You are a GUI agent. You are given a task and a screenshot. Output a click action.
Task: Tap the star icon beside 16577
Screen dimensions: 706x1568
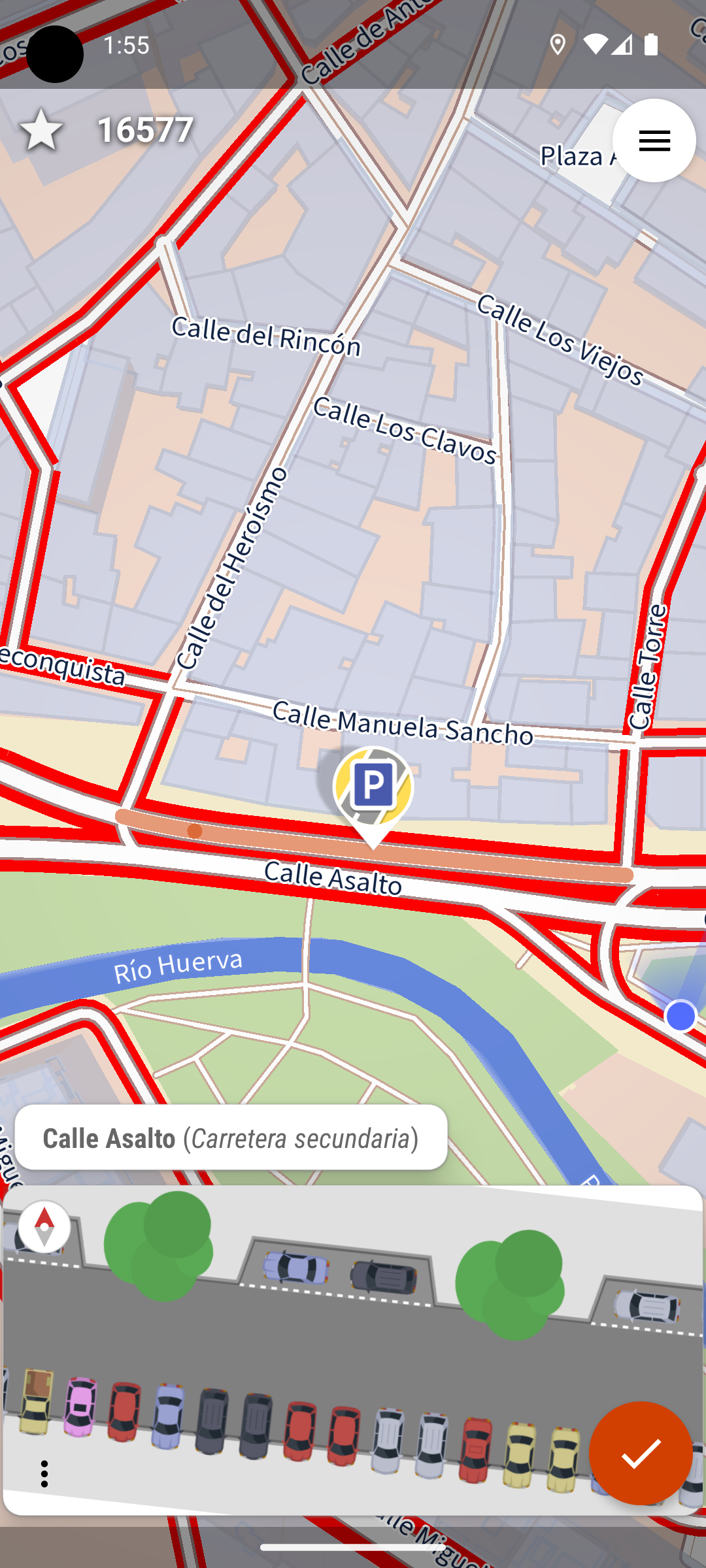(41, 129)
